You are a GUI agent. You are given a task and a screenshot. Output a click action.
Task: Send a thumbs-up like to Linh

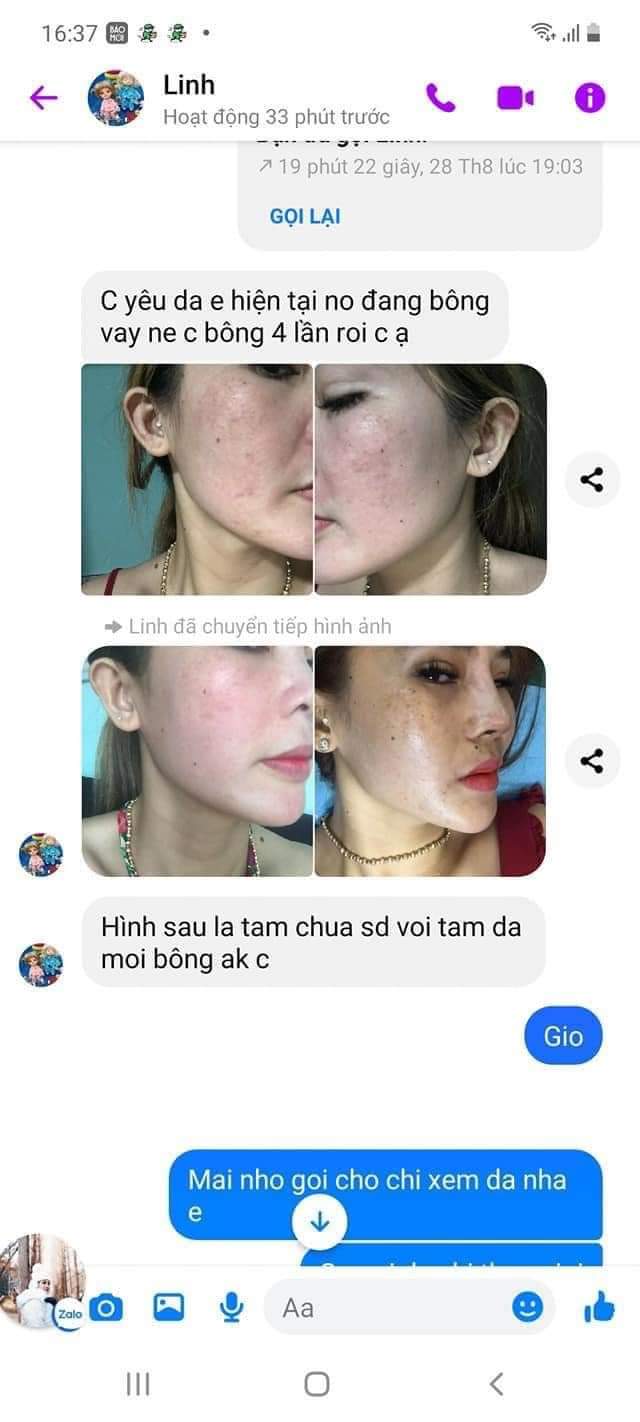point(598,1307)
